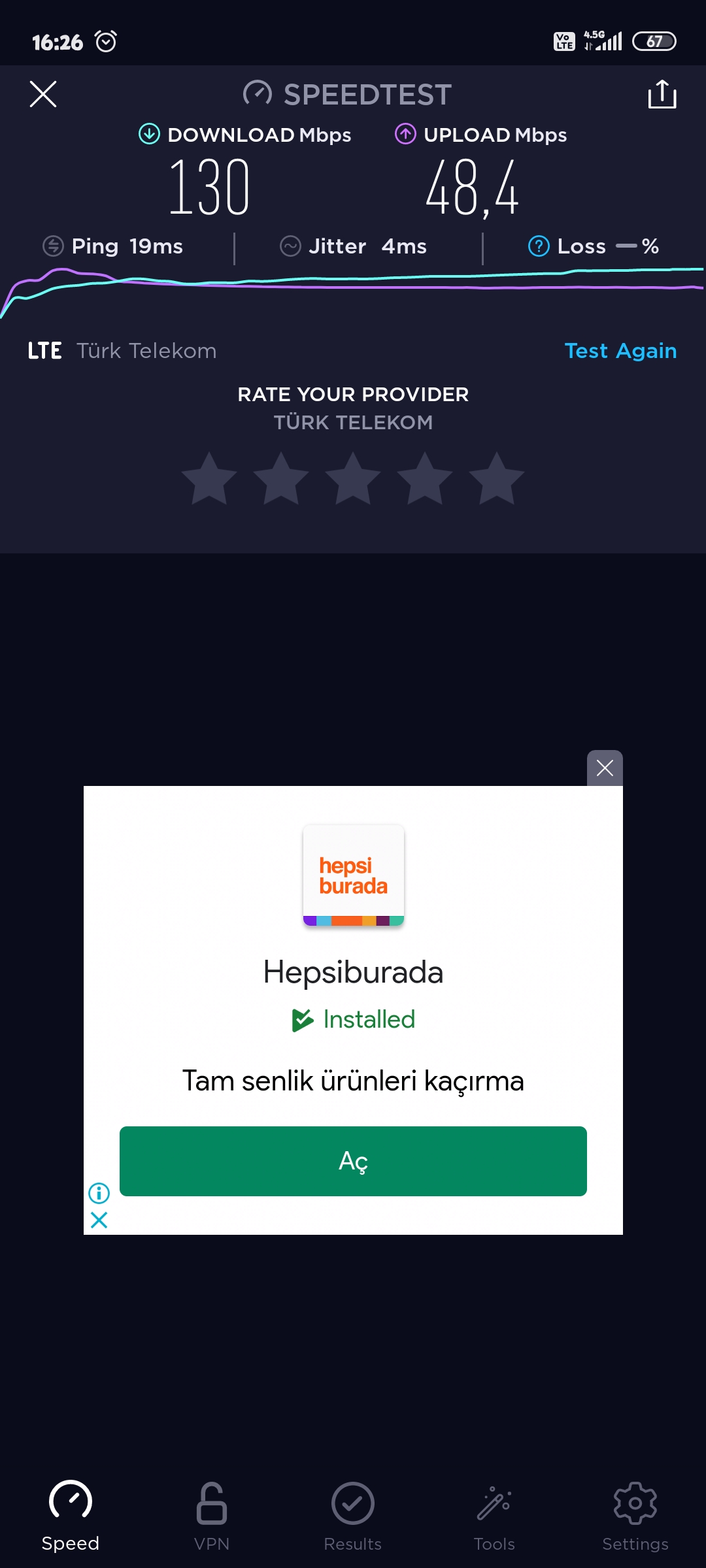Switch to the VPN tab
This screenshot has width=706, height=1568.
(212, 1516)
